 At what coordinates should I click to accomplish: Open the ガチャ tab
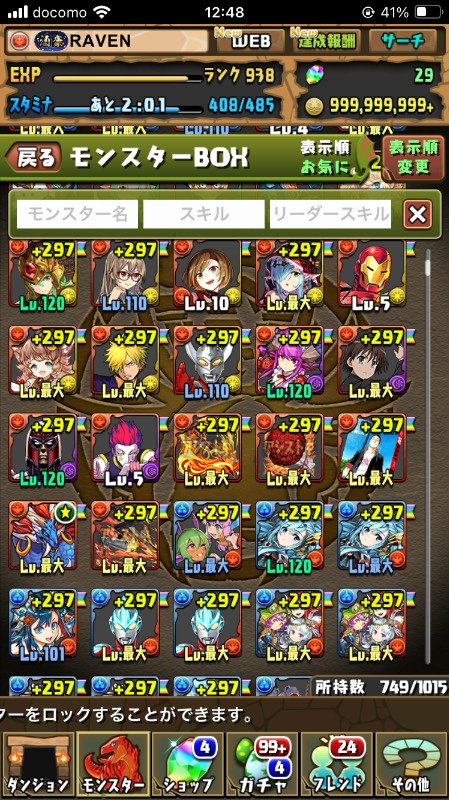[262, 765]
